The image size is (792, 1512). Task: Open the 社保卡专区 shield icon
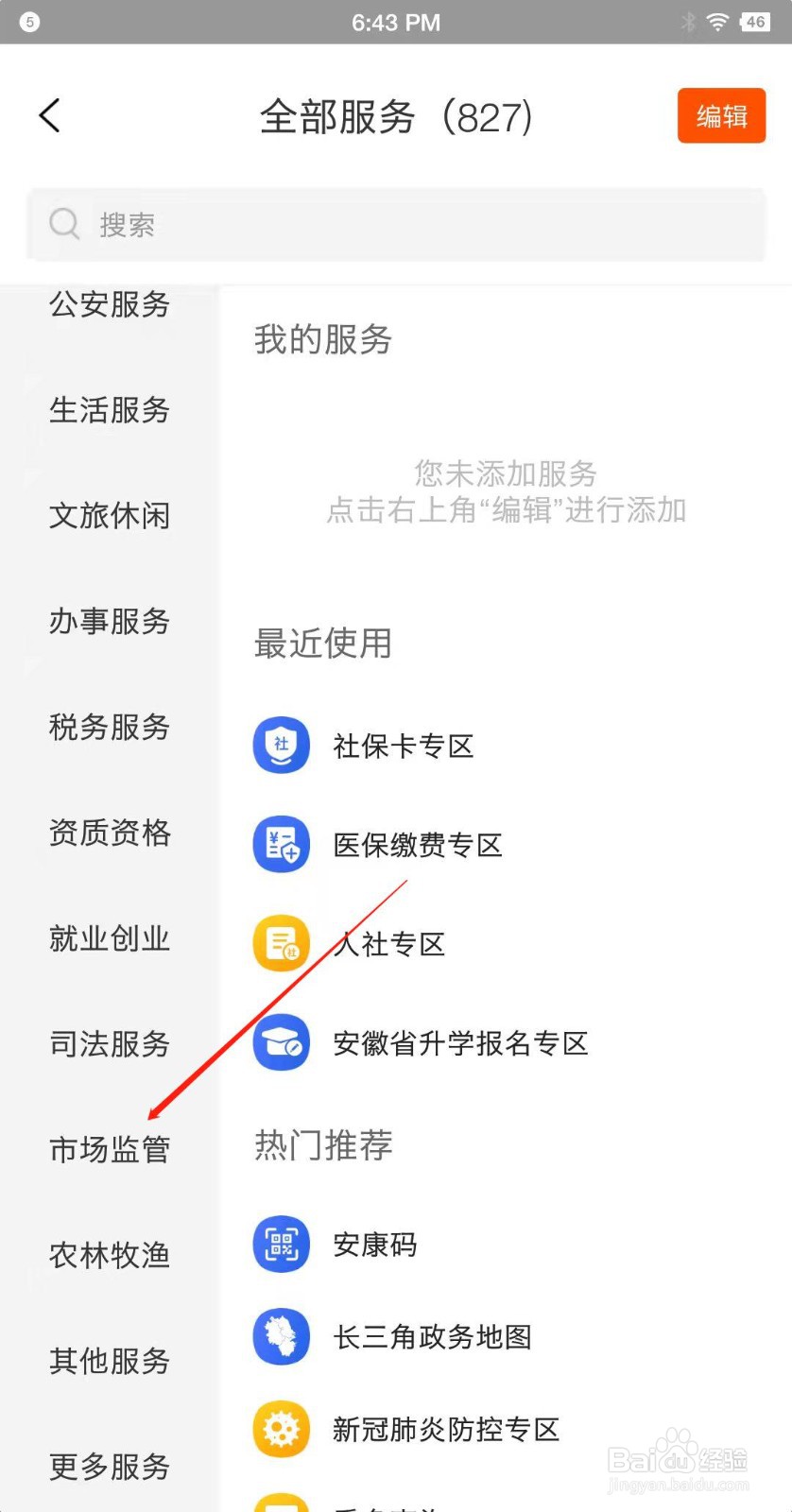tap(281, 745)
